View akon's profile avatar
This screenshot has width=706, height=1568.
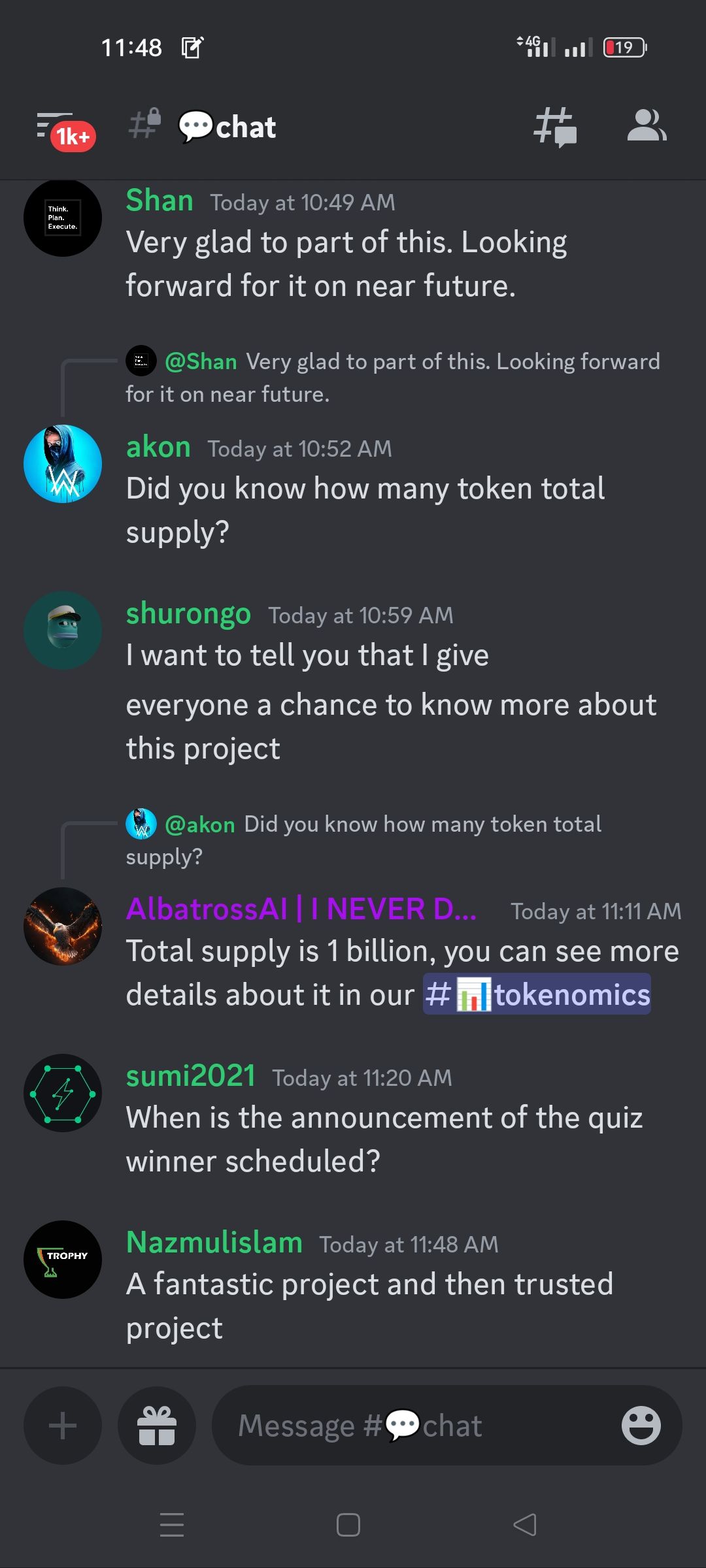tap(63, 464)
